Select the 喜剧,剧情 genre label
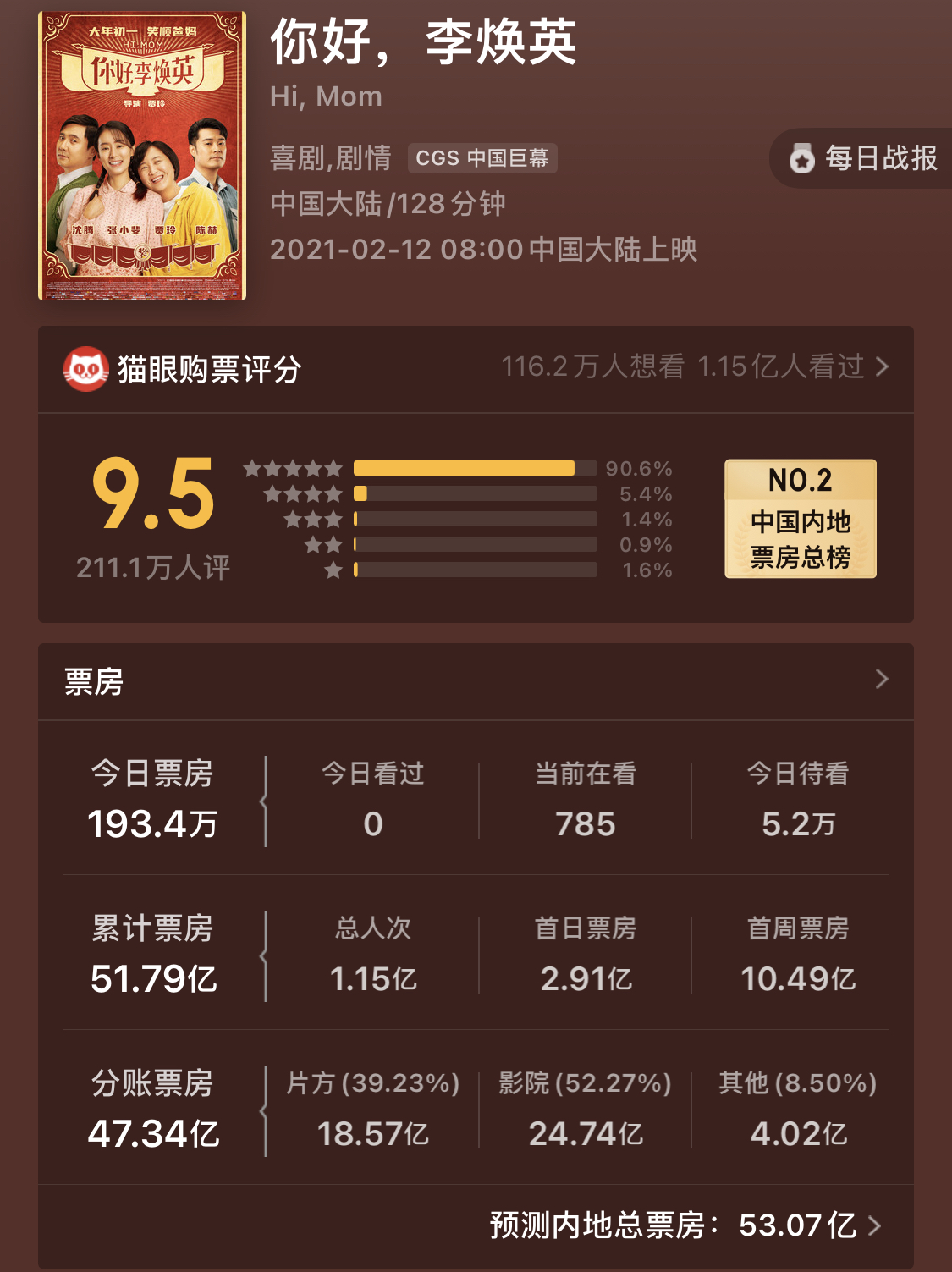This screenshot has width=952, height=1272. [330, 157]
